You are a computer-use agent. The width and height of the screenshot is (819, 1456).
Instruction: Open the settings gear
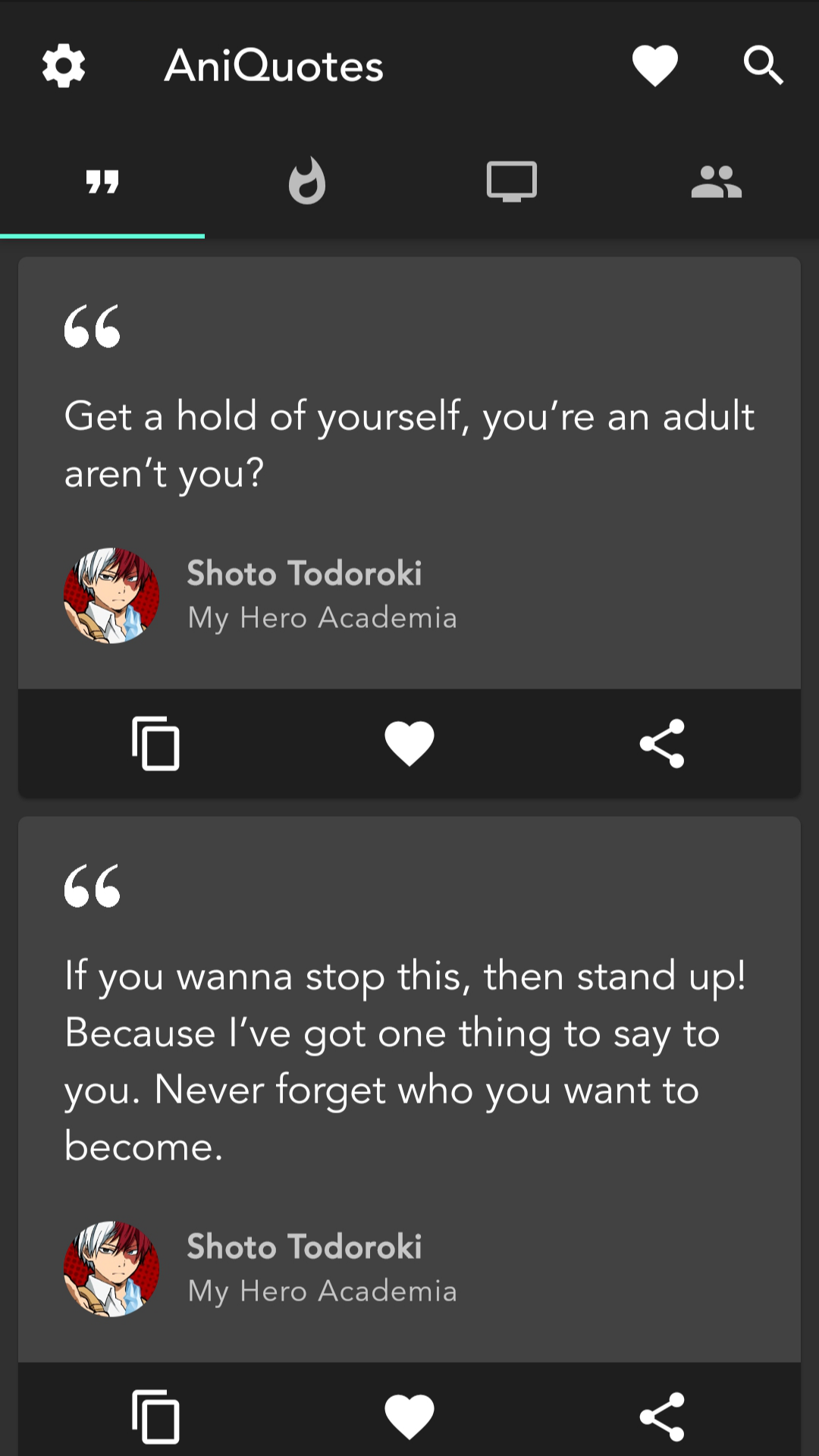click(x=64, y=66)
